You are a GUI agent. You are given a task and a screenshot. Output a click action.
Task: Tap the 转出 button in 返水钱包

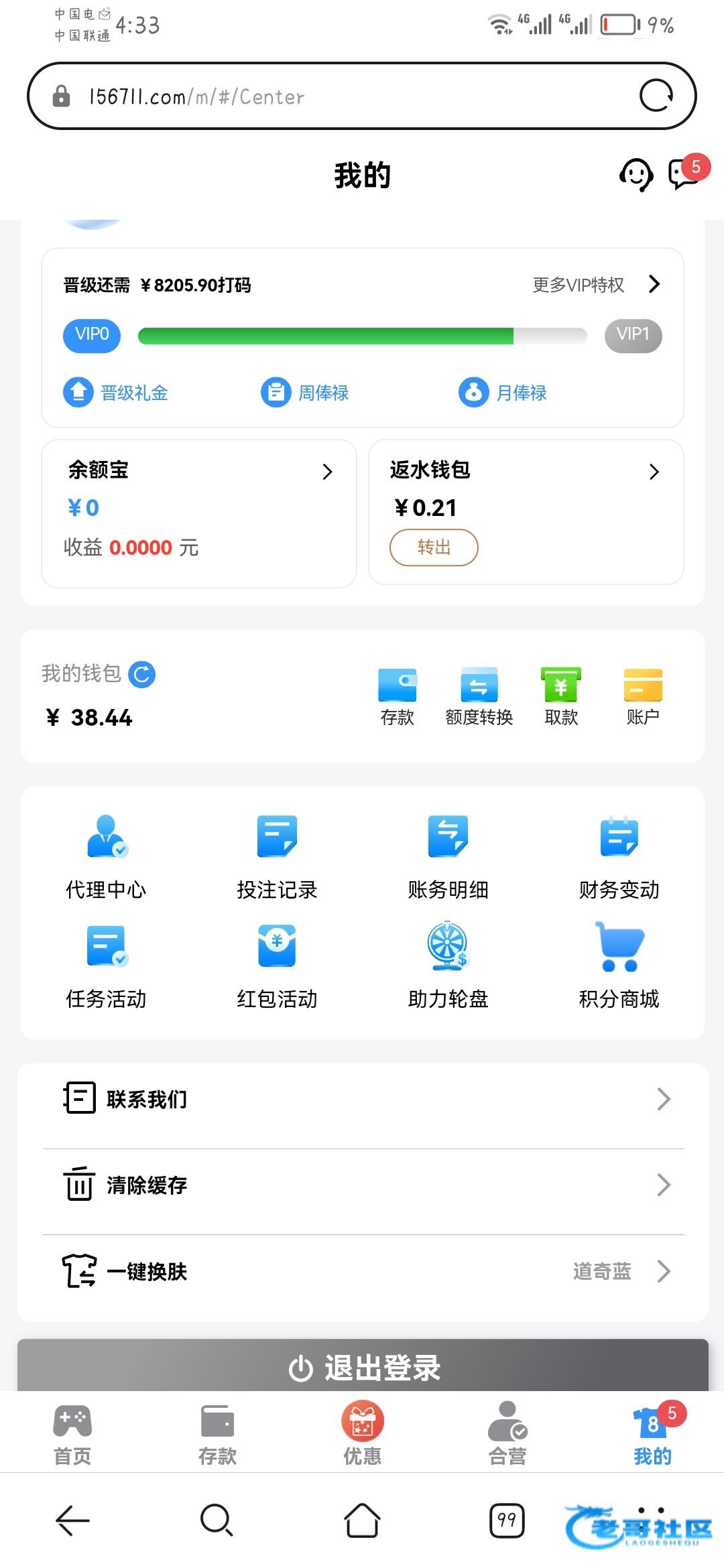pos(434,547)
